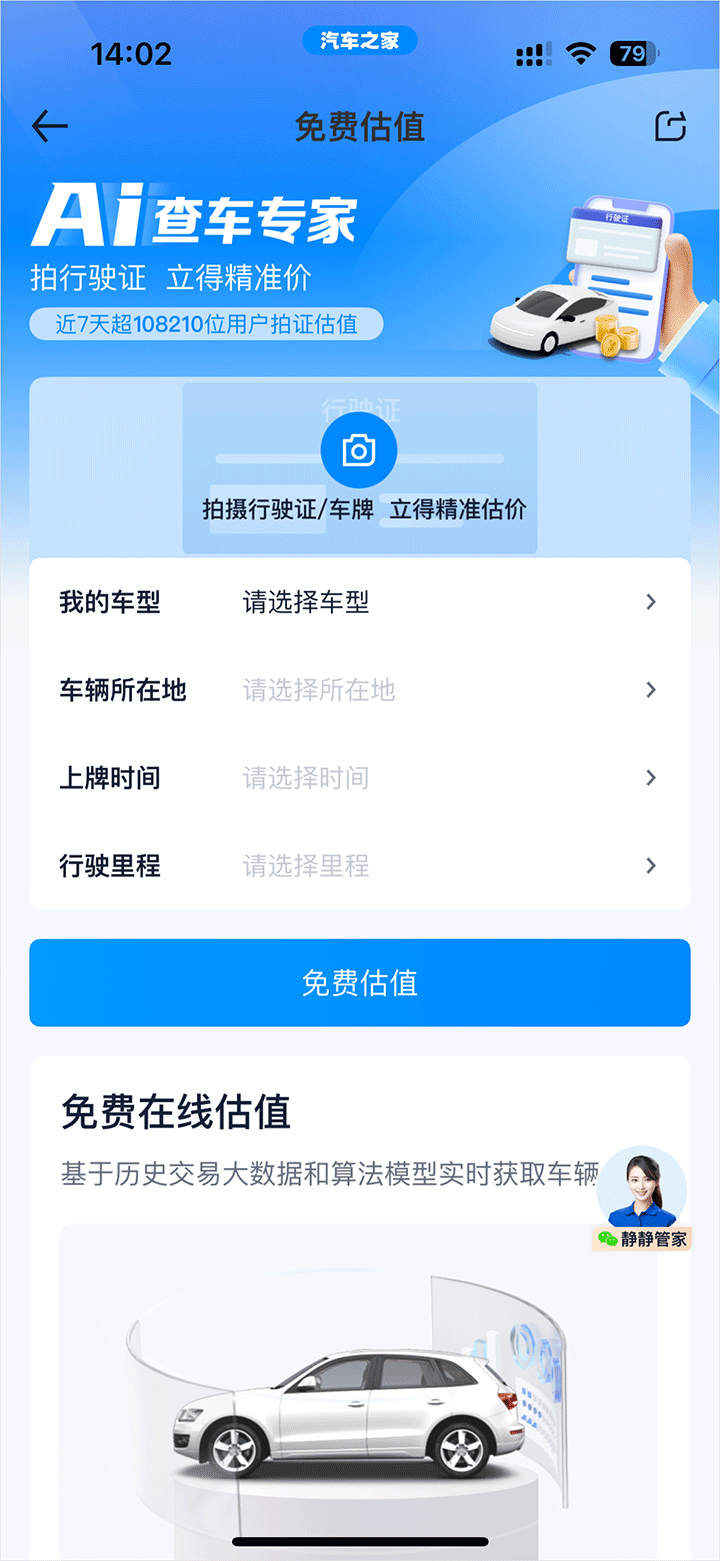Pick 行驶里程 mileage
This screenshot has width=720, height=1561.
click(x=360, y=866)
